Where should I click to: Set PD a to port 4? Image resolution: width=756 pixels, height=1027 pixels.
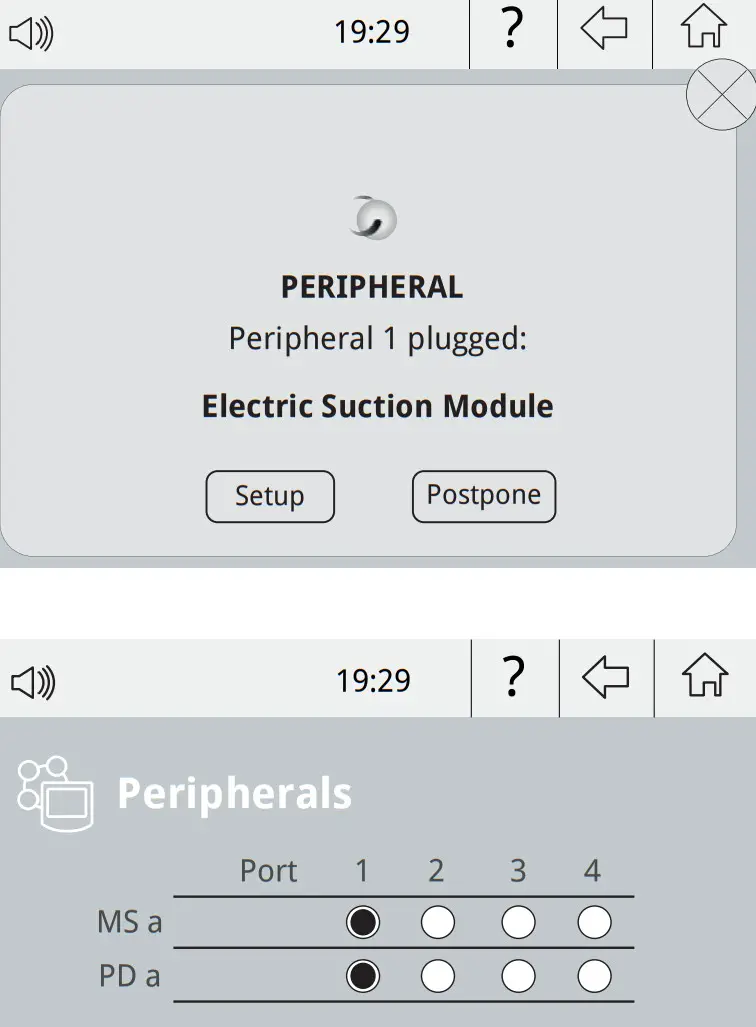tap(594, 976)
